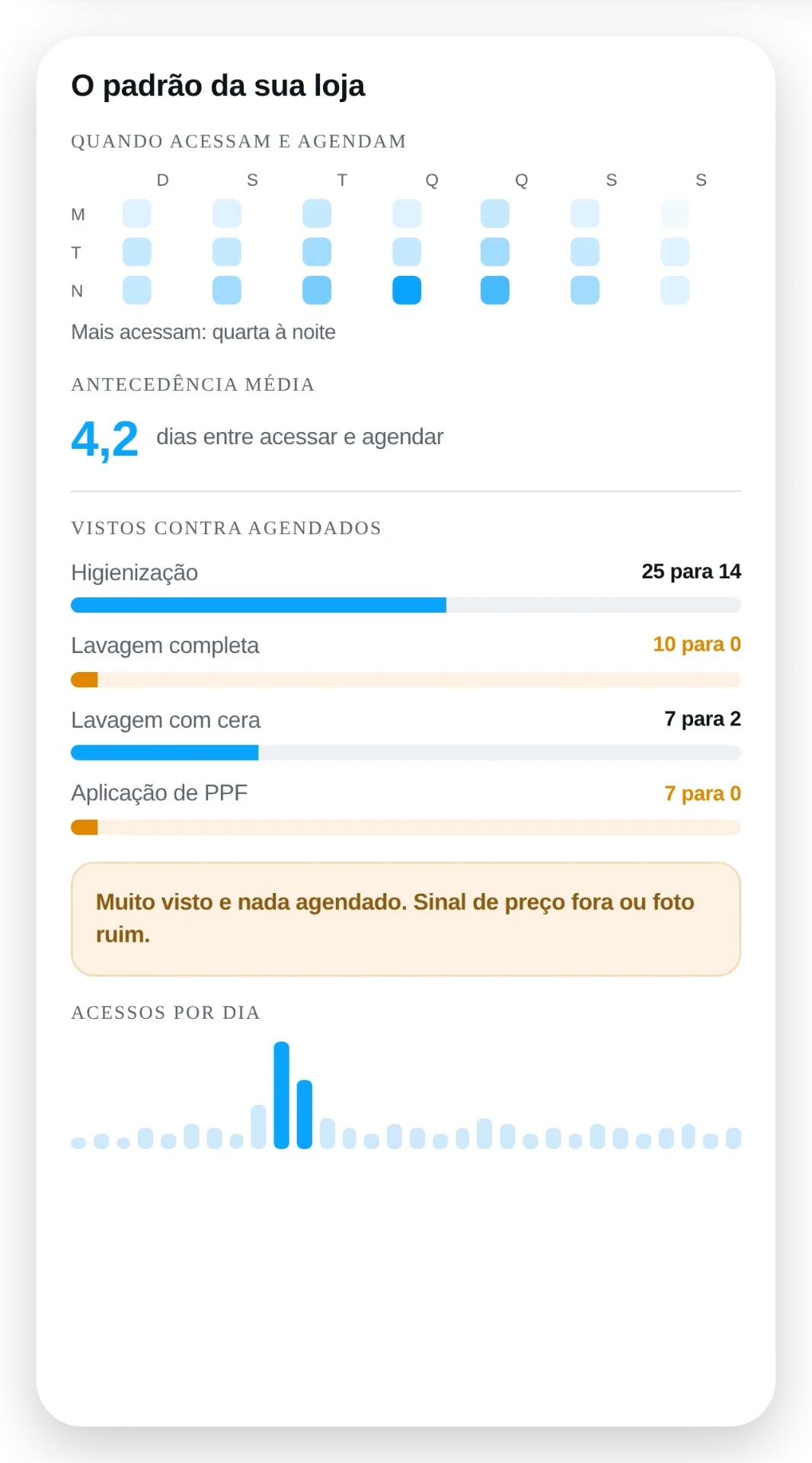This screenshot has width=812, height=1463.
Task: Select the Wednesday night heatmap cell
Action: pyautogui.click(x=407, y=290)
